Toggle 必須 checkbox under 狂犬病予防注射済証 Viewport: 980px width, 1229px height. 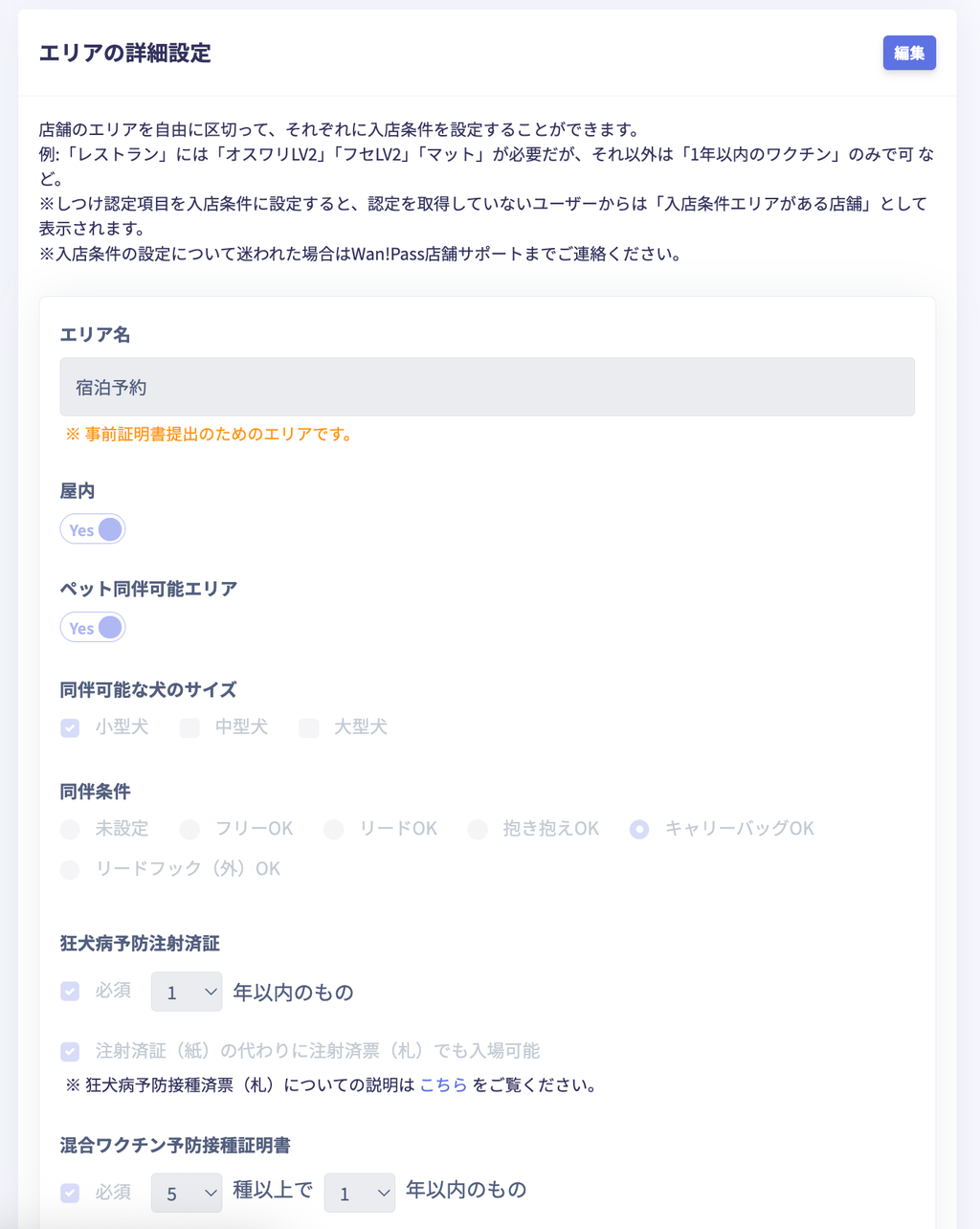(x=70, y=991)
